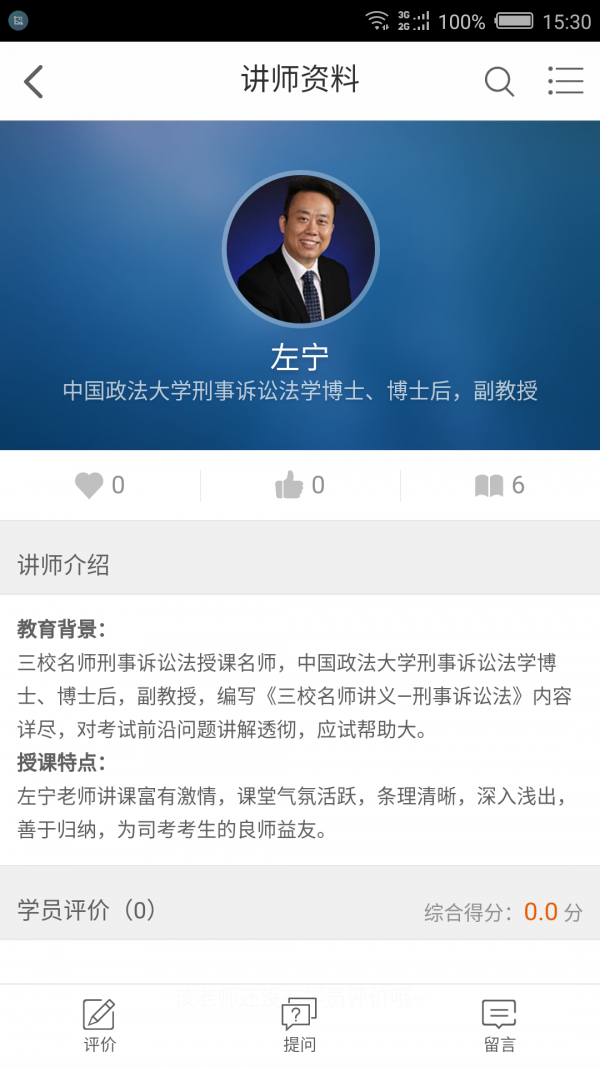Screen dimensions: 600x1067
Task: Write a review via 评价
Action: point(99,1025)
